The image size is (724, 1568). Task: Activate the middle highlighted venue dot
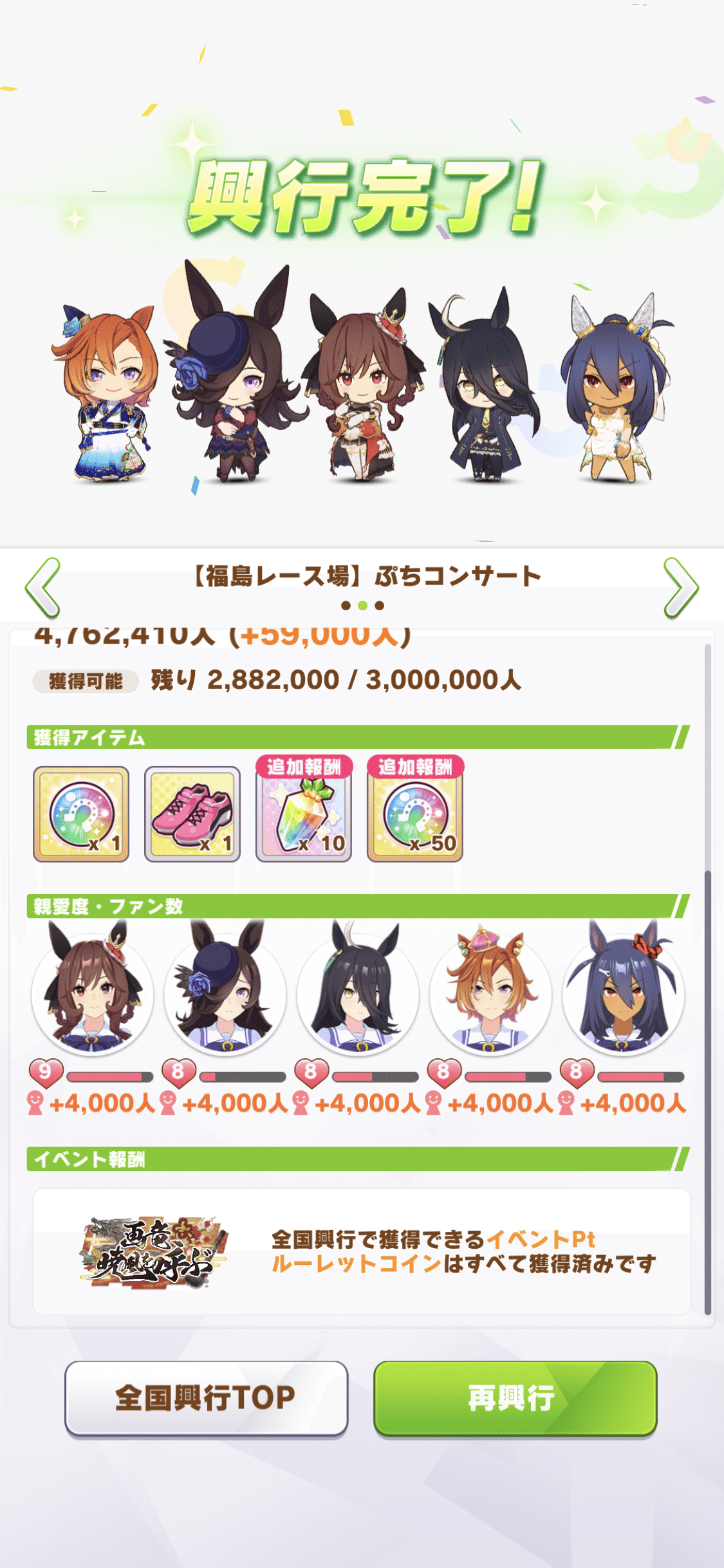coord(363,606)
